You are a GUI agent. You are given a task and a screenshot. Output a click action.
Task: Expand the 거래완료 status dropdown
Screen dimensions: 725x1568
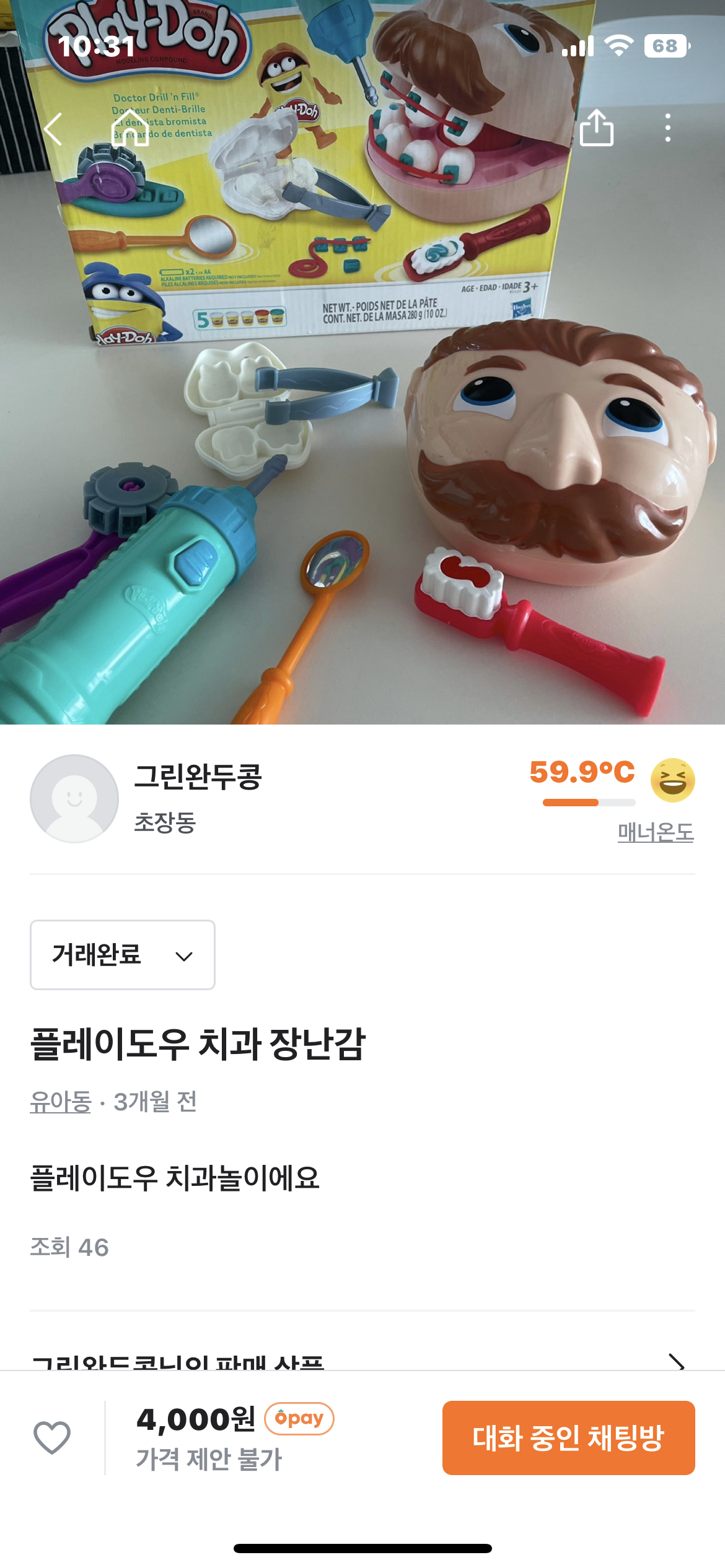pyautogui.click(x=123, y=954)
